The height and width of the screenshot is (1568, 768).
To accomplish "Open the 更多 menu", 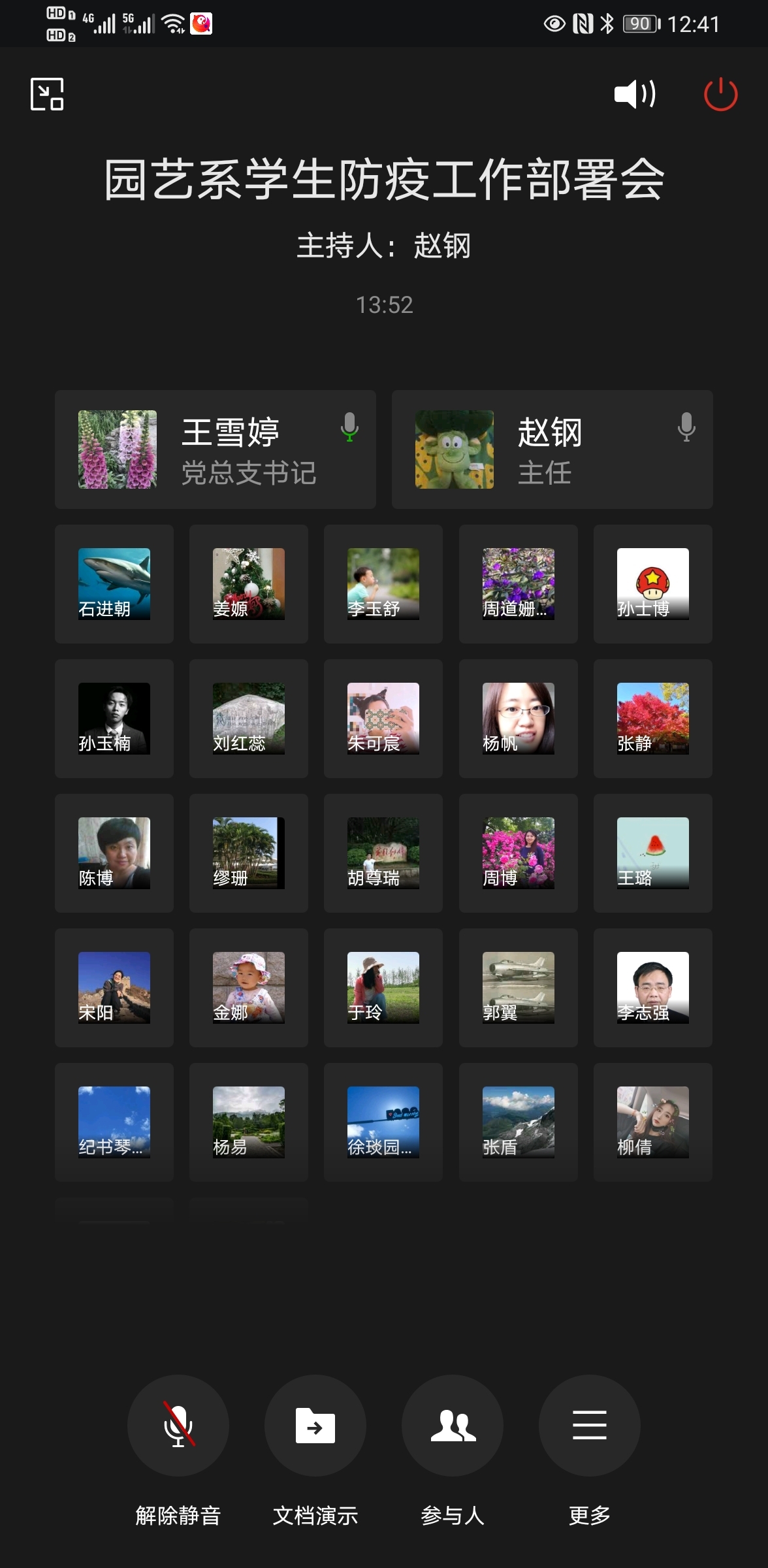I will [590, 1426].
